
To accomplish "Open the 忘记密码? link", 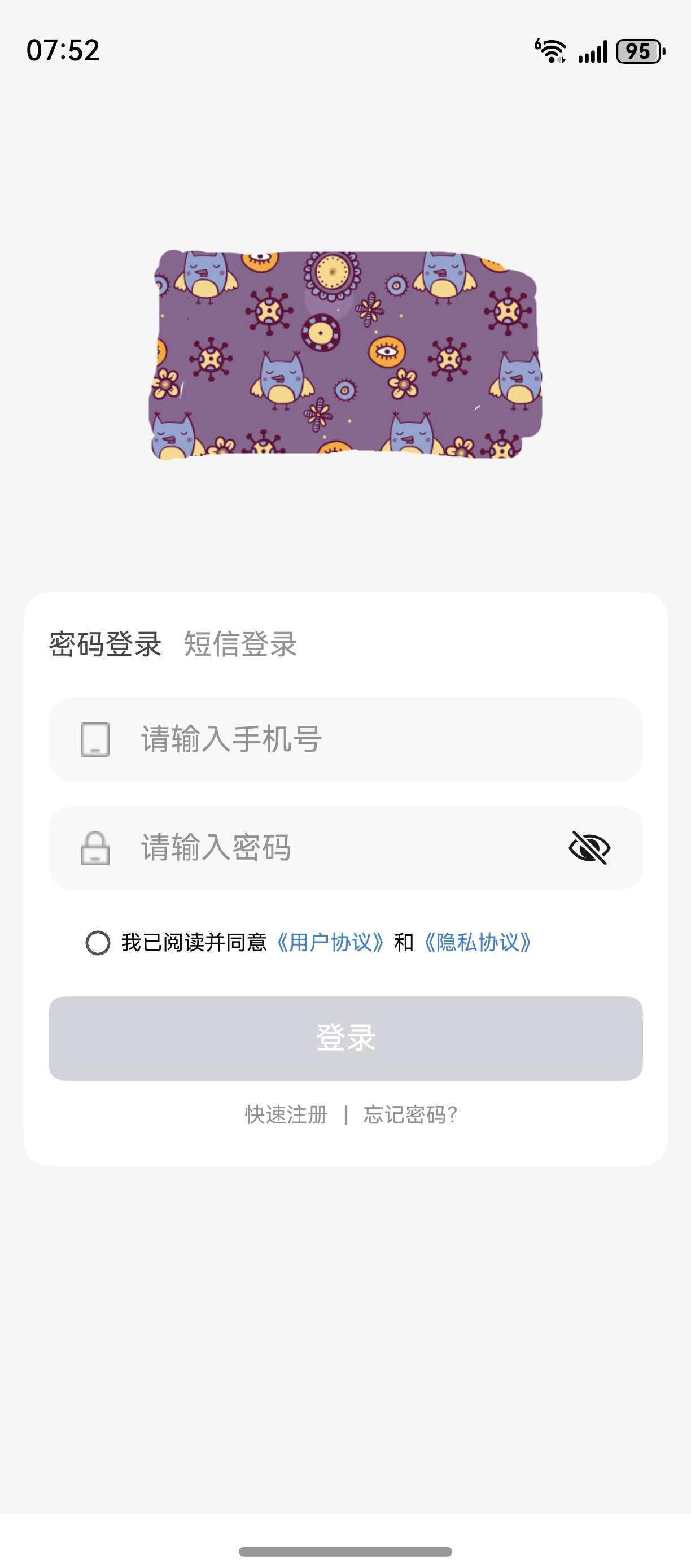I will click(410, 1114).
